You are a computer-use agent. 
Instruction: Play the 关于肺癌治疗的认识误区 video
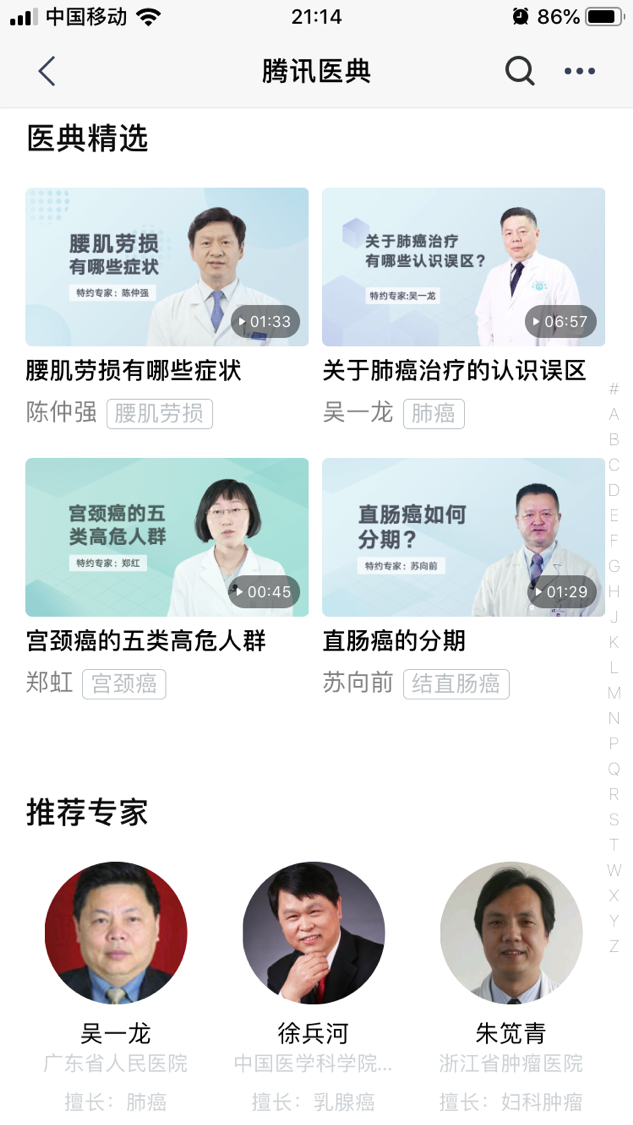point(463,267)
